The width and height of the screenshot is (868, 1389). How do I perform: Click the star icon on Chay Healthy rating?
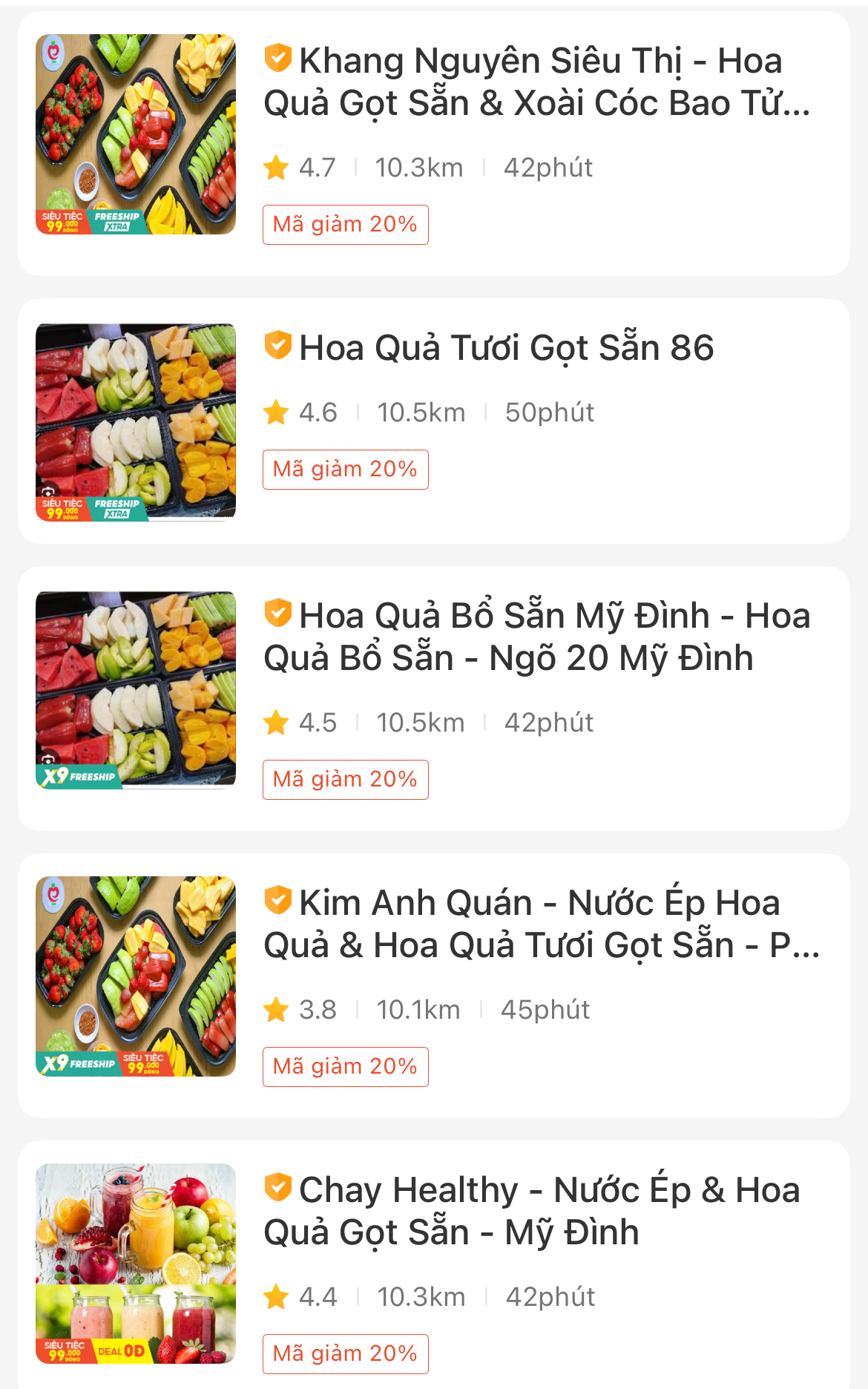276,1296
